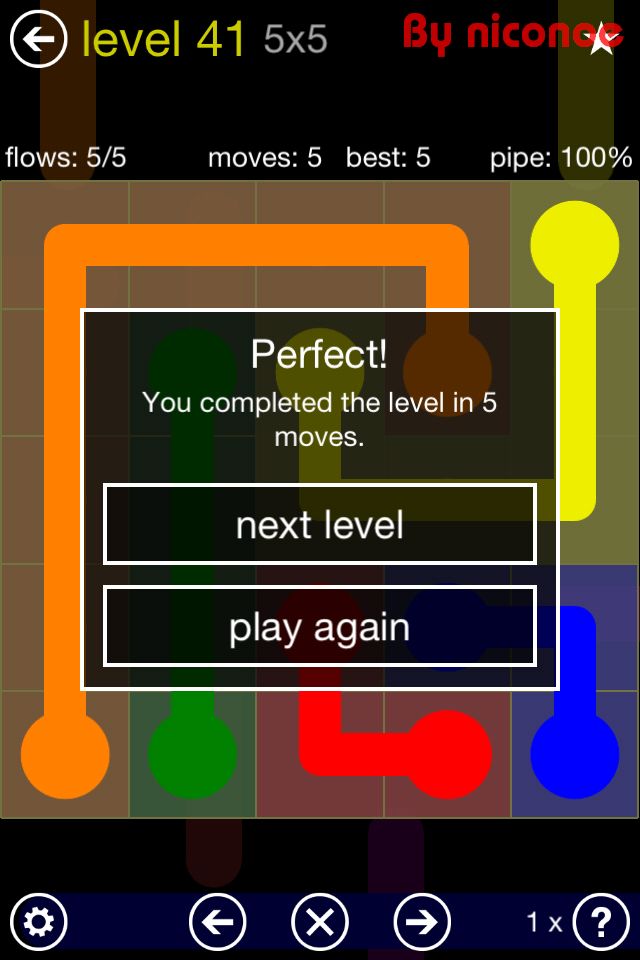Image resolution: width=640 pixels, height=960 pixels.
Task: Tap the hint question mark button
Action: tap(601, 921)
